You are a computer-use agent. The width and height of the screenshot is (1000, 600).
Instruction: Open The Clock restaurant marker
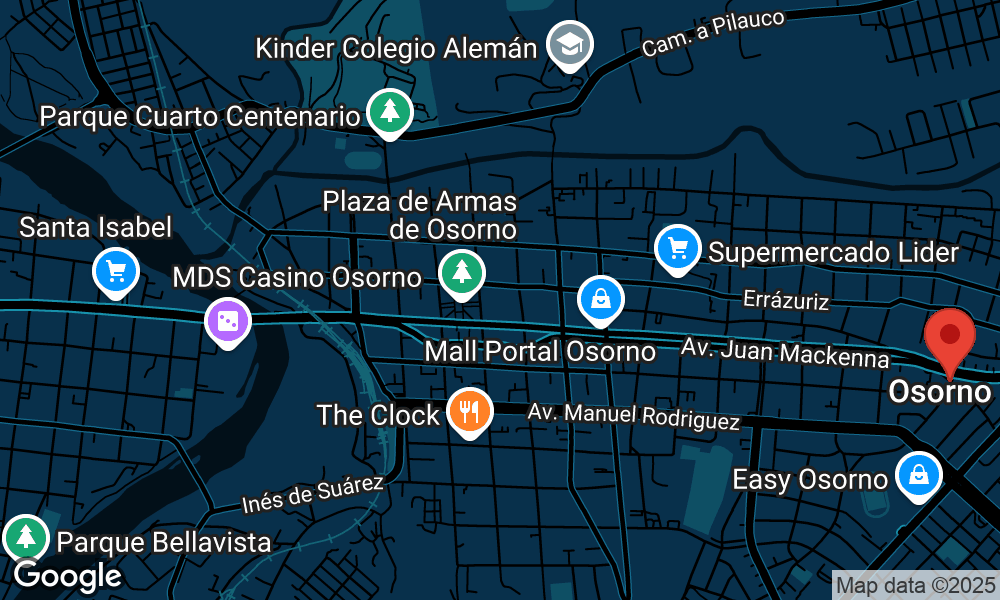coord(467,411)
